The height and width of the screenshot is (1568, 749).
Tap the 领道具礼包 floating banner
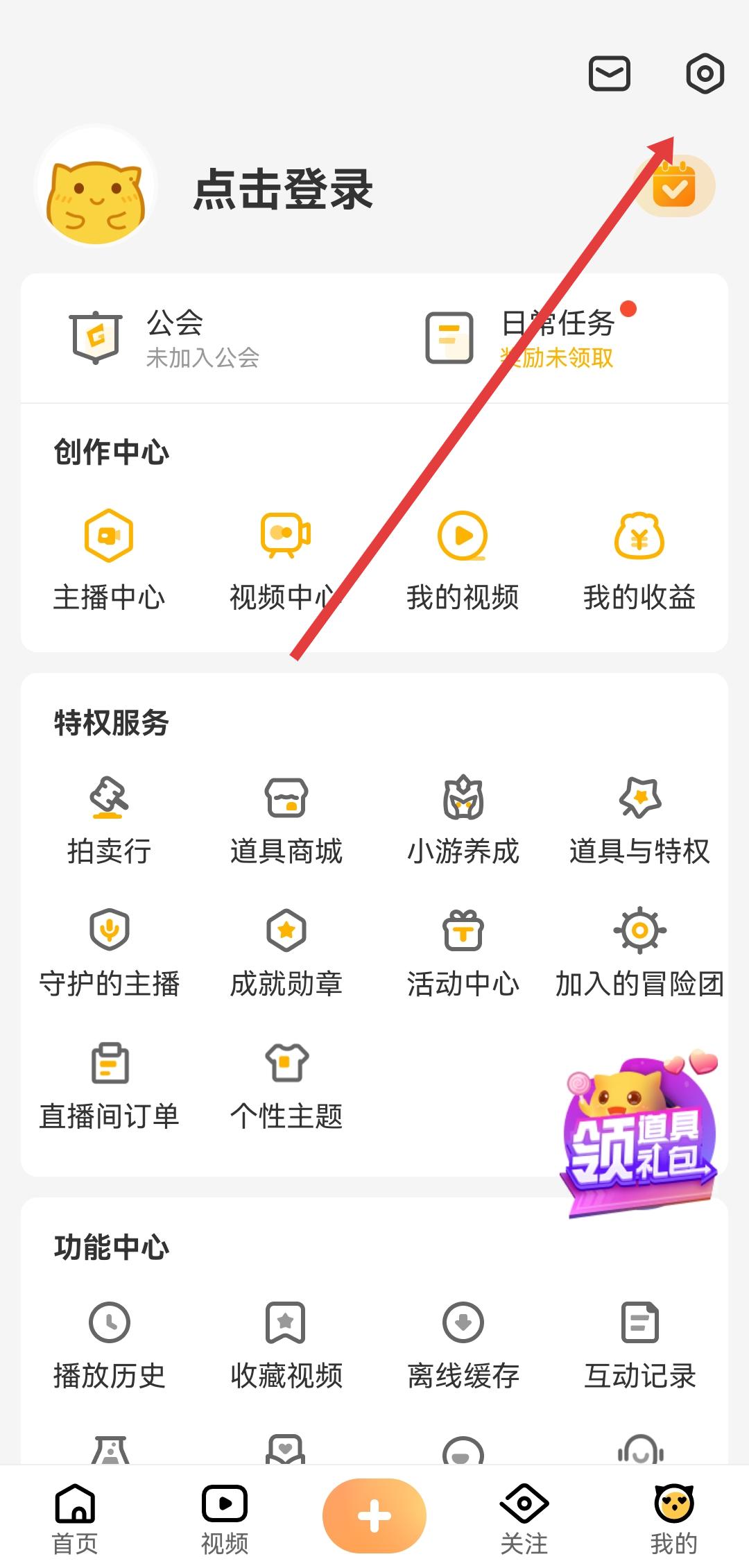[x=639, y=1138]
